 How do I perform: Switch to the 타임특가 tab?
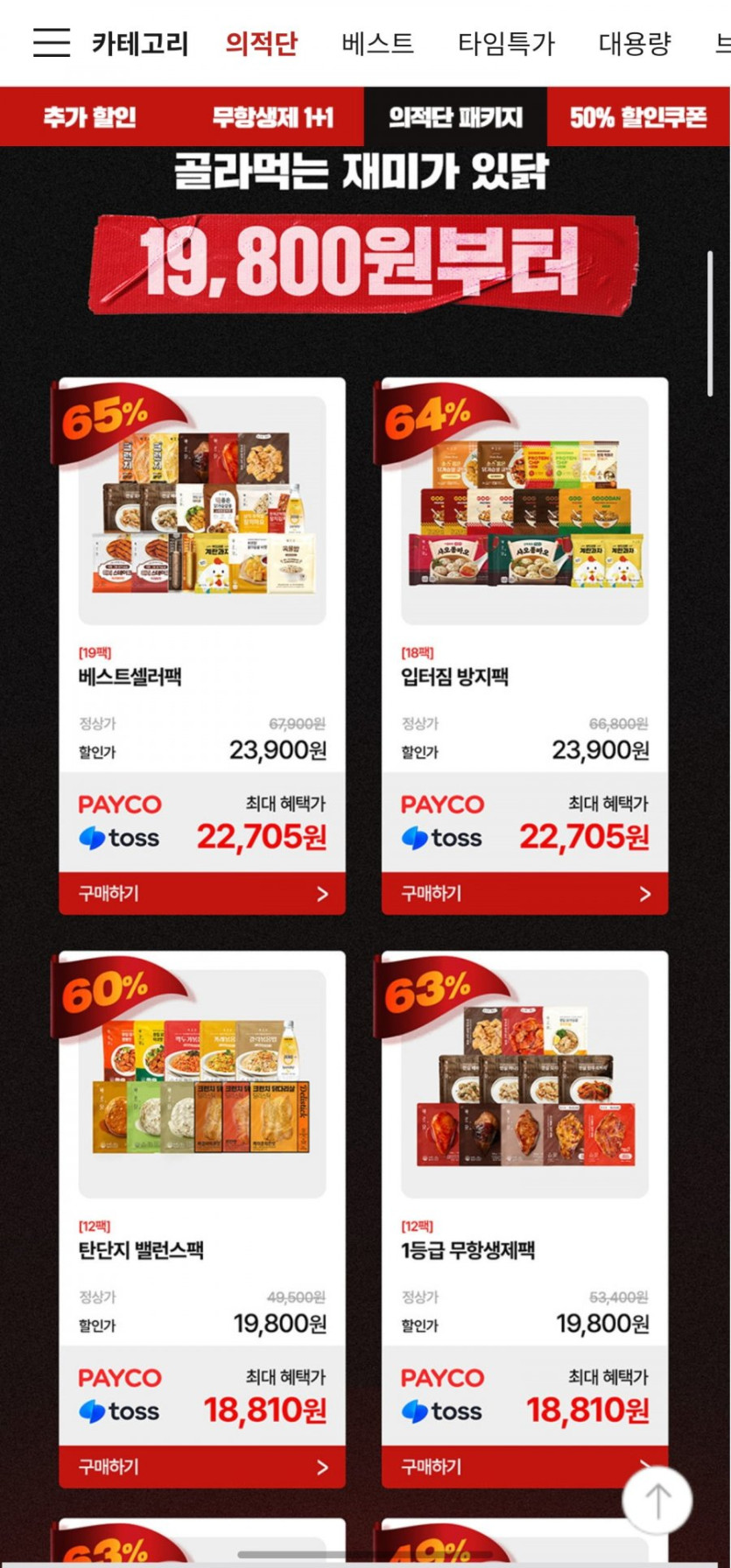[x=506, y=43]
